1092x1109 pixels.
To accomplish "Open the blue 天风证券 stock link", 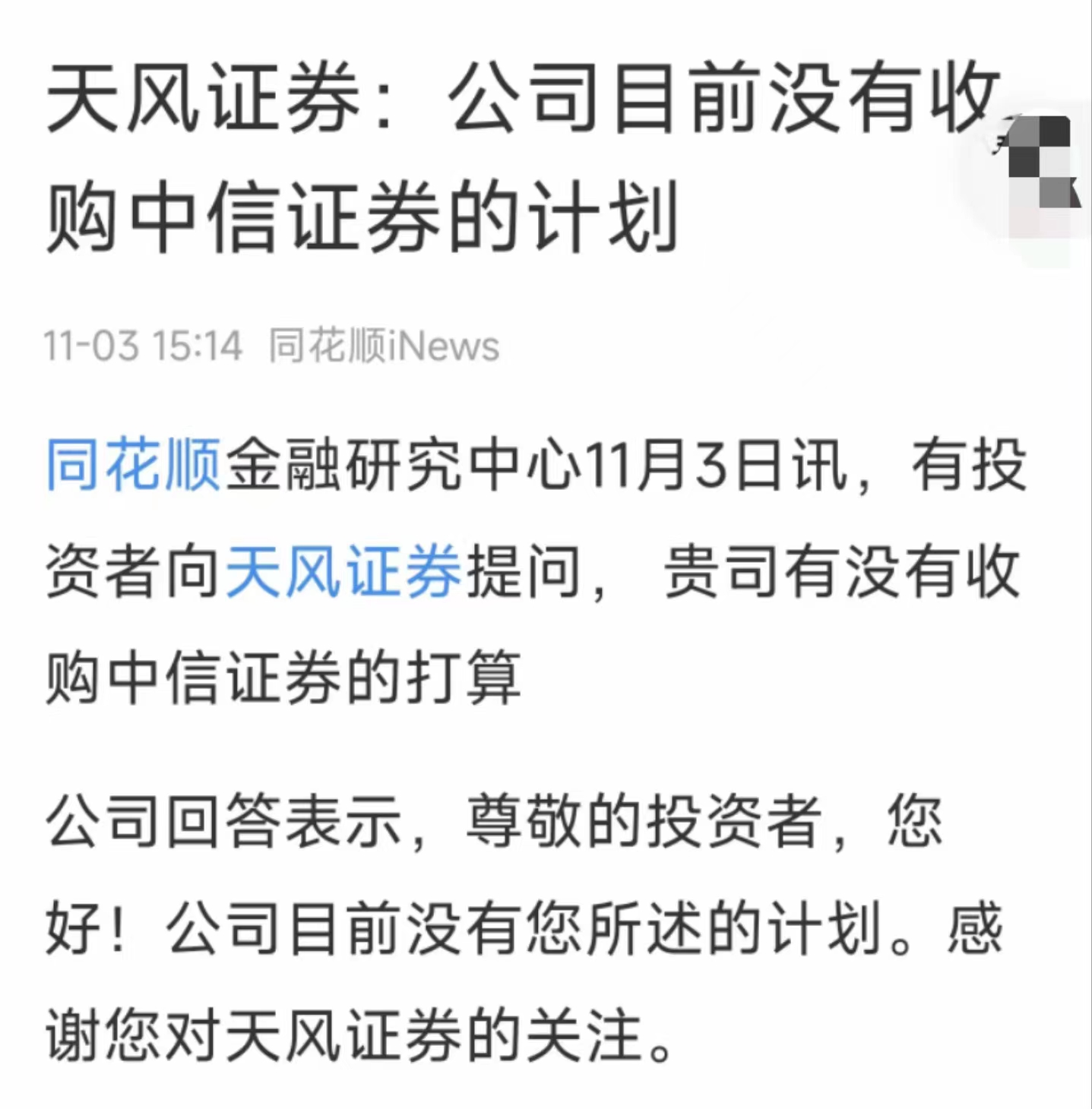I will (343, 571).
